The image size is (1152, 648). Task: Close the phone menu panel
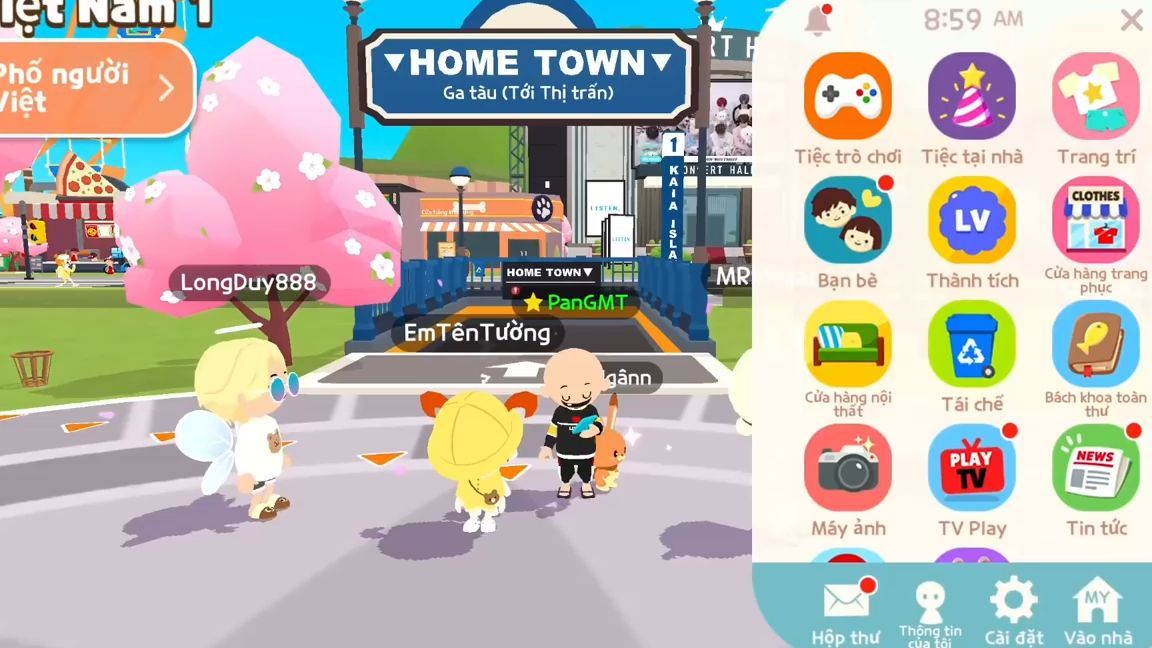coord(1131,20)
